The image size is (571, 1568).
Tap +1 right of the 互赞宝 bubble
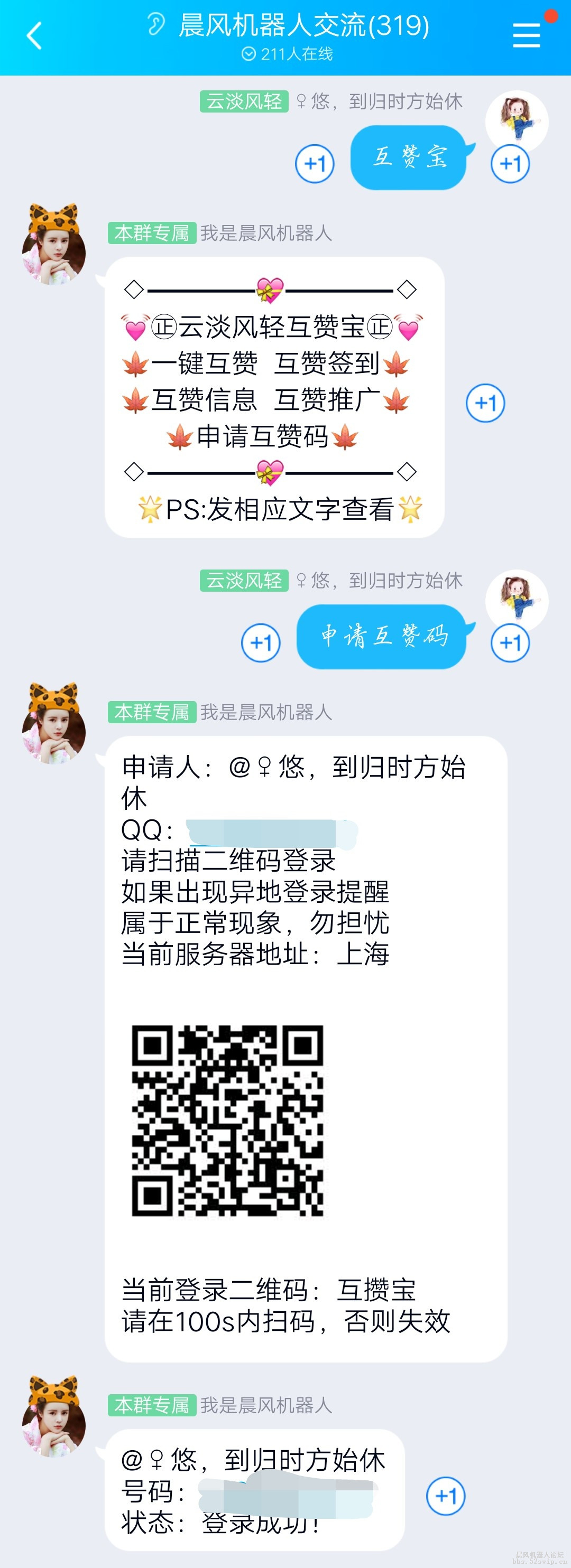pos(510,164)
